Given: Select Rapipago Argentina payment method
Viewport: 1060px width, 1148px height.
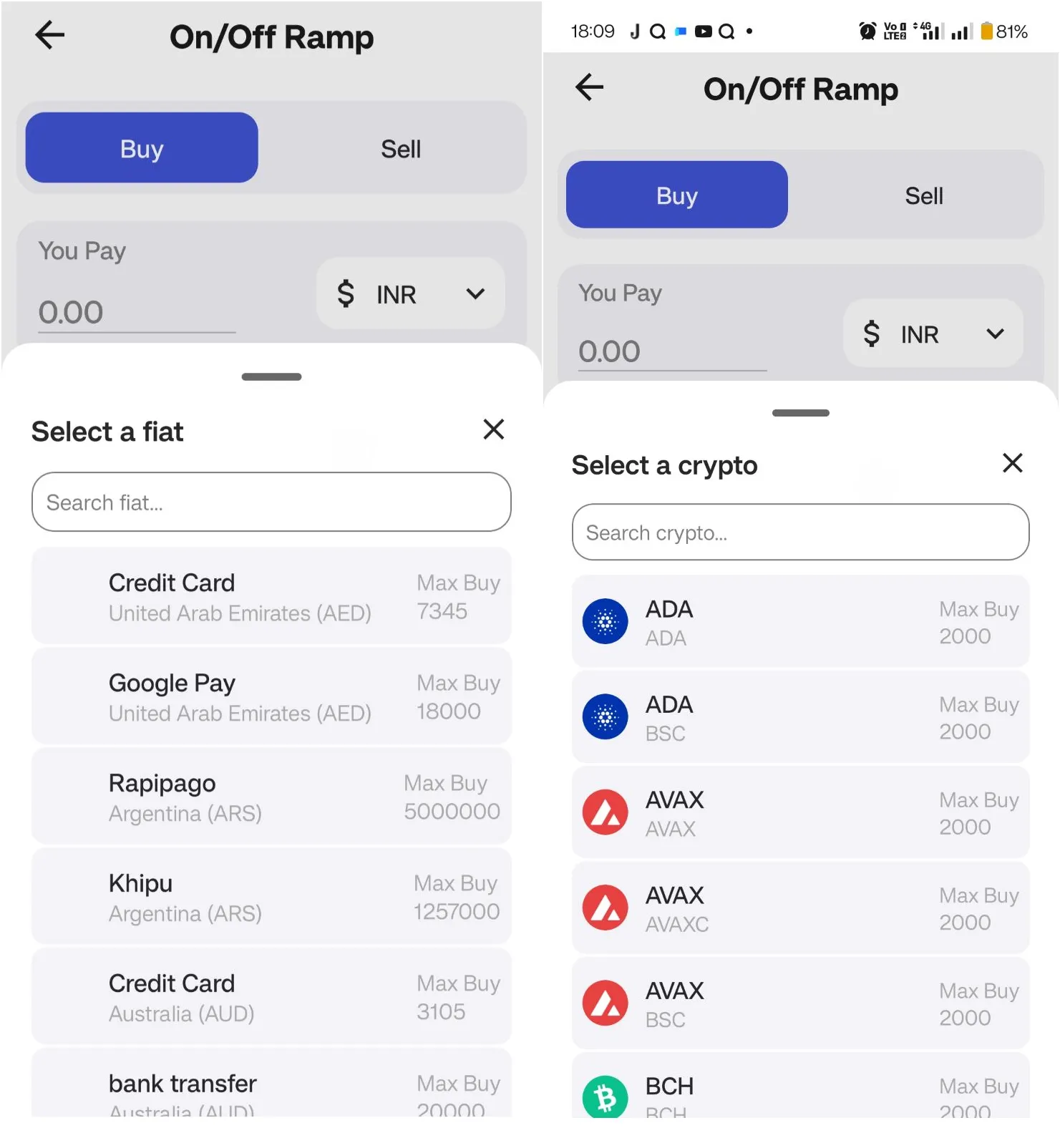Looking at the screenshot, I should click(271, 796).
